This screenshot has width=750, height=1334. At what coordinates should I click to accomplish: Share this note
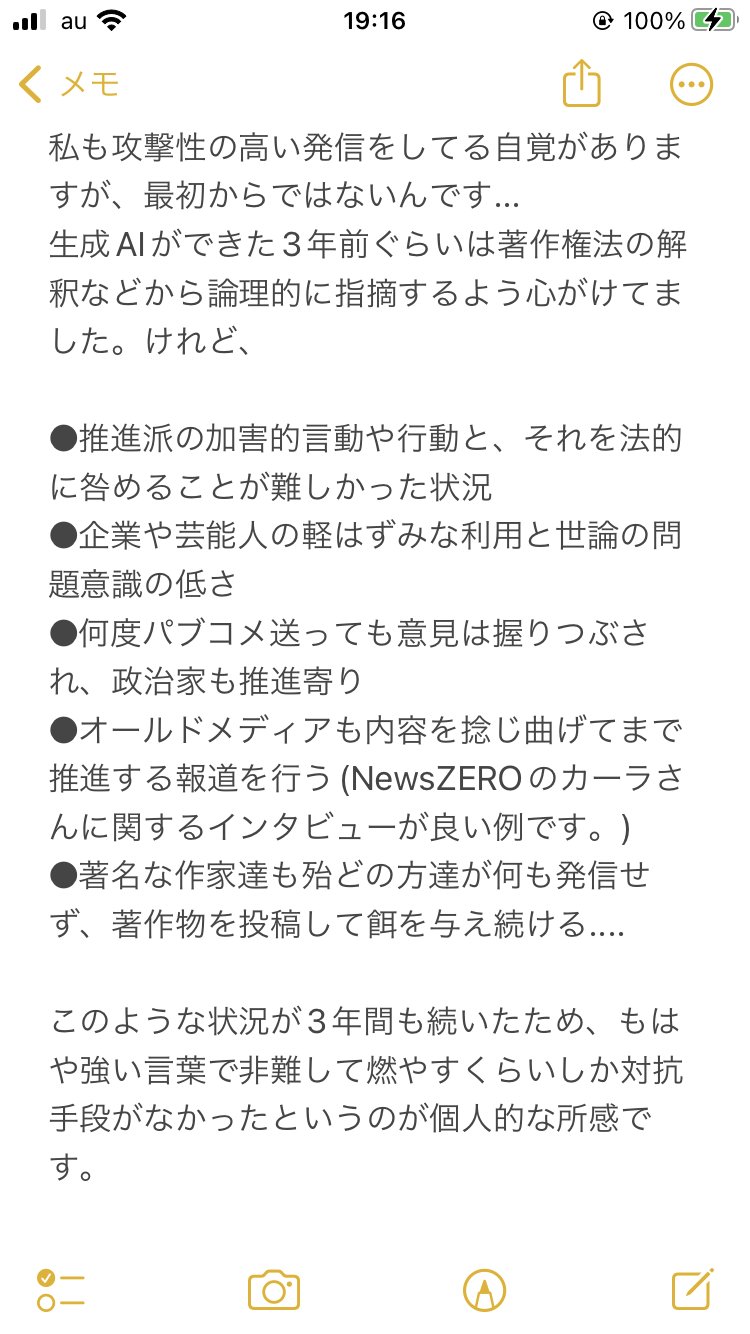pos(581,85)
